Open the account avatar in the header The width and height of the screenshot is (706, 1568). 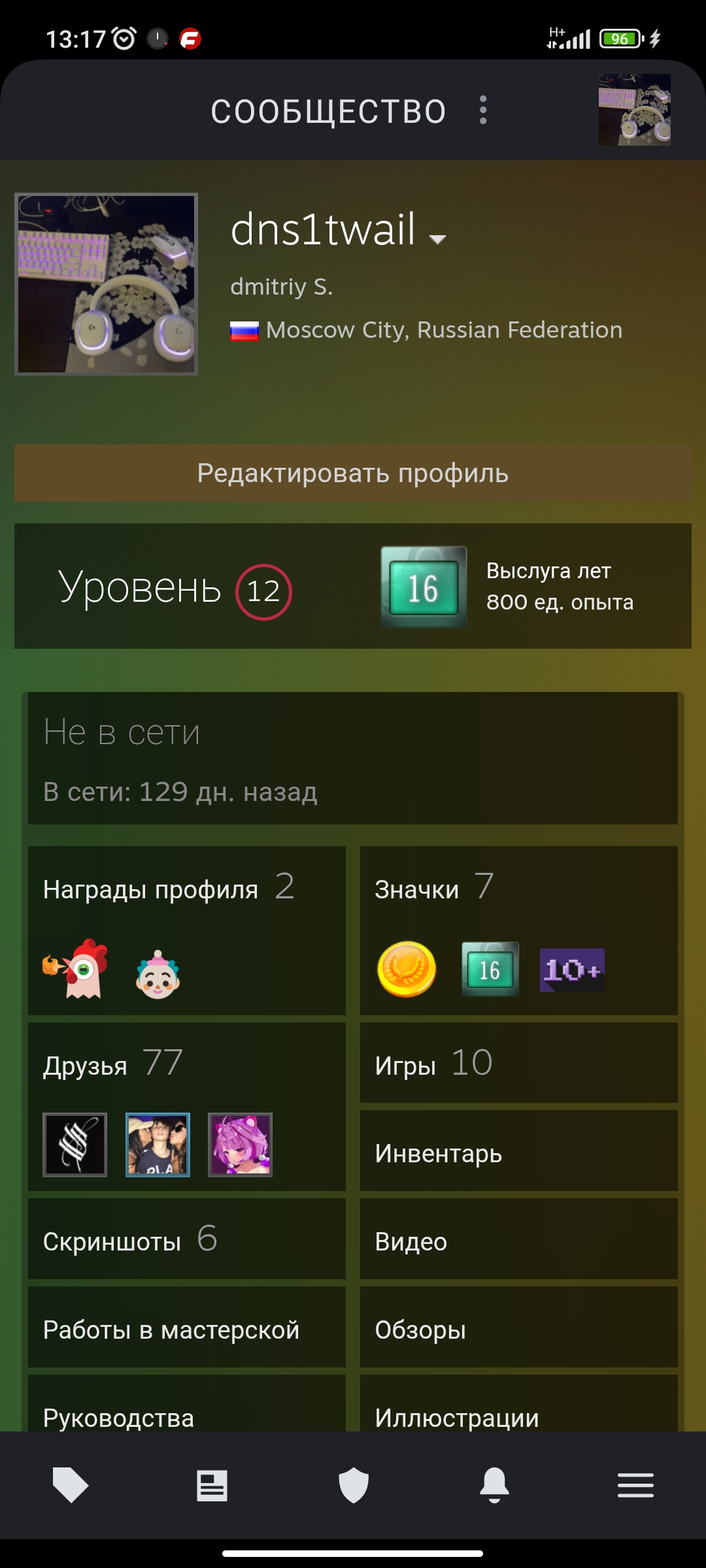click(635, 110)
